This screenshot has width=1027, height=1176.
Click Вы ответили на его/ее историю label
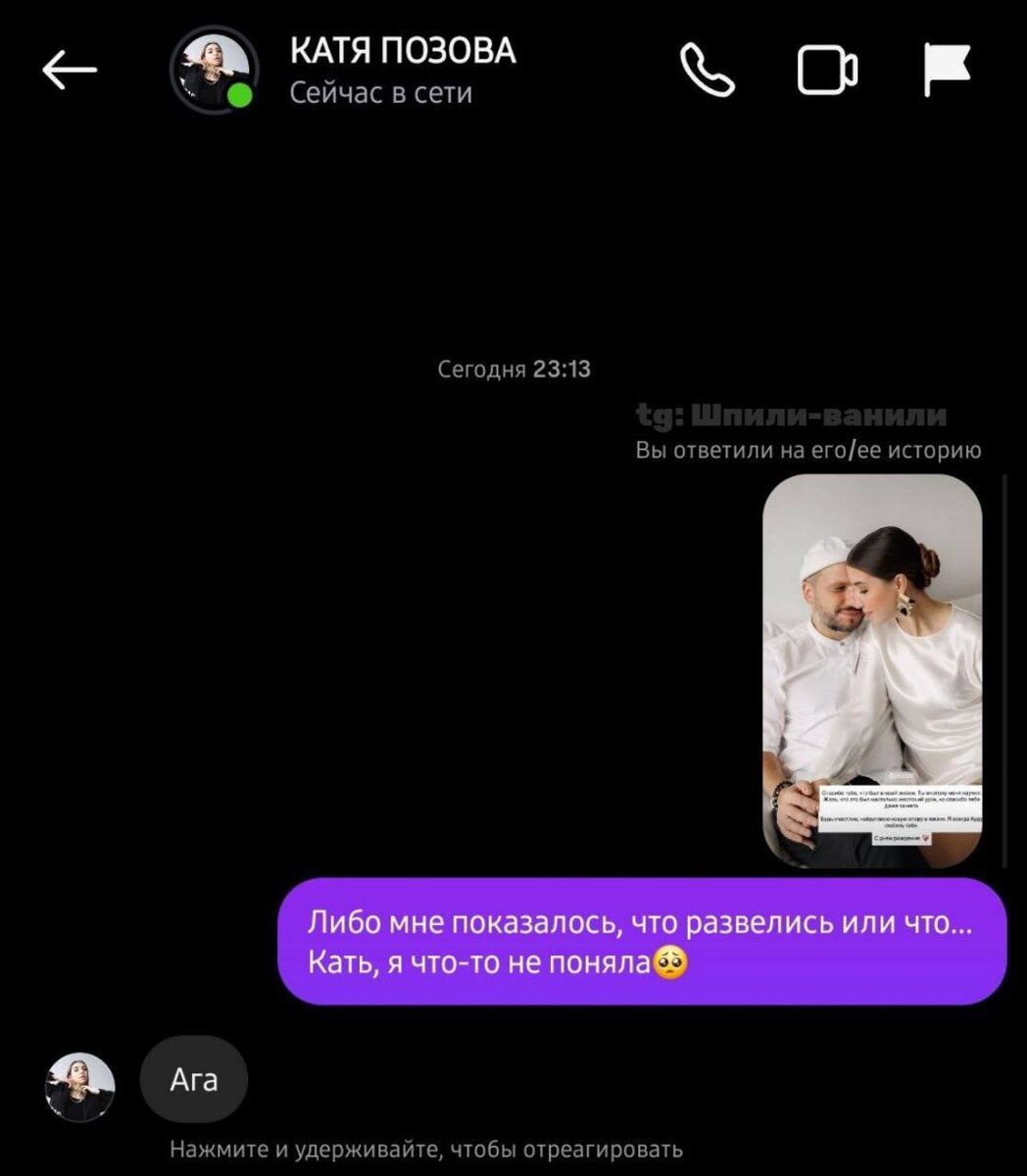coord(807,449)
